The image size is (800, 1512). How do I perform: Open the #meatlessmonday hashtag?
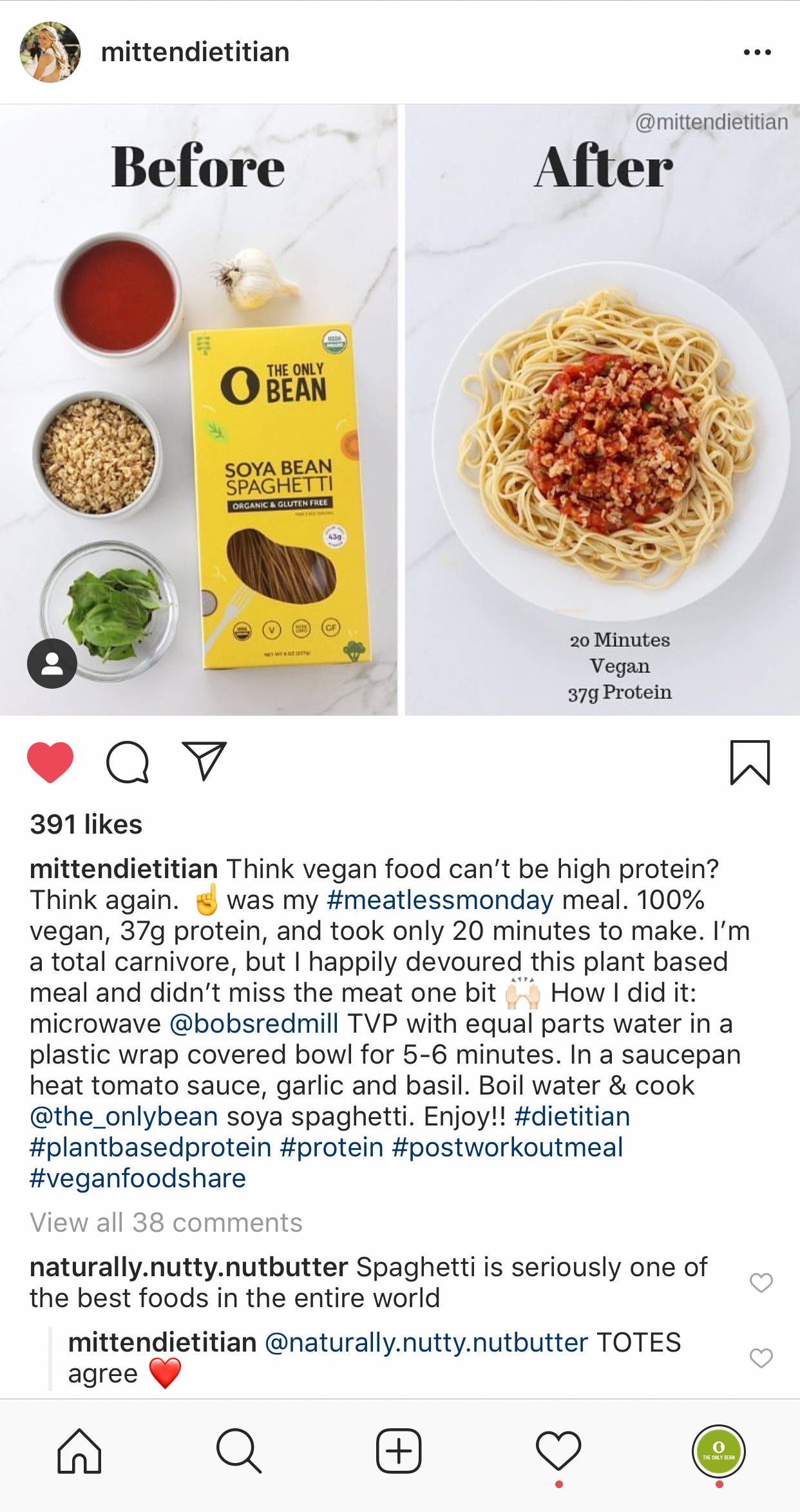click(x=440, y=900)
